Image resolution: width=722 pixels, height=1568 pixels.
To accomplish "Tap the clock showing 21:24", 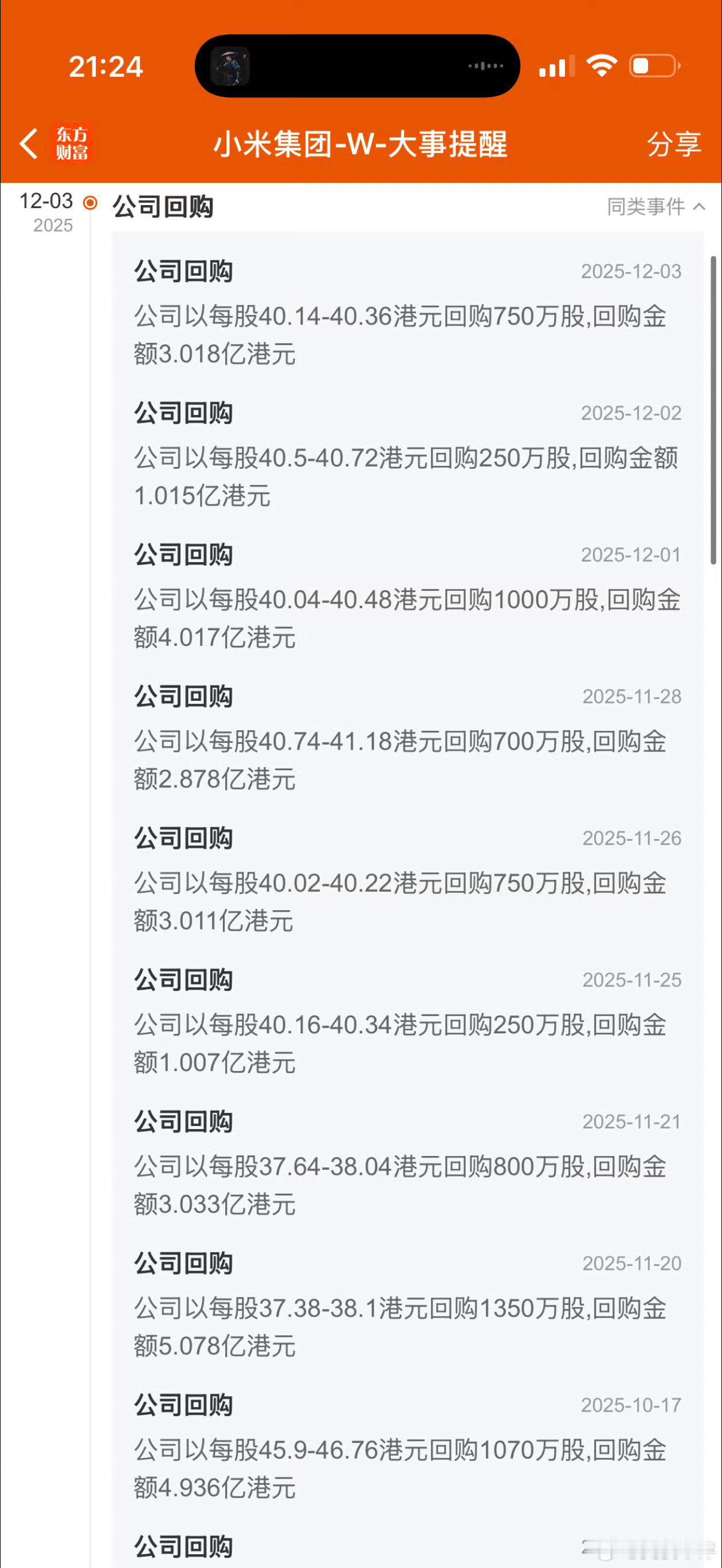I will tap(107, 67).
